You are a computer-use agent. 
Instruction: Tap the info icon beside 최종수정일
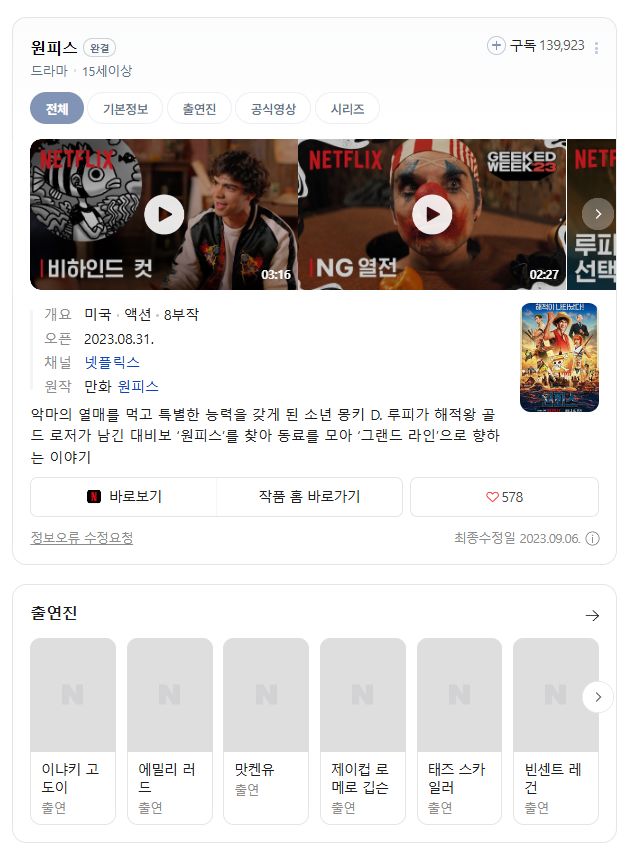pos(592,539)
